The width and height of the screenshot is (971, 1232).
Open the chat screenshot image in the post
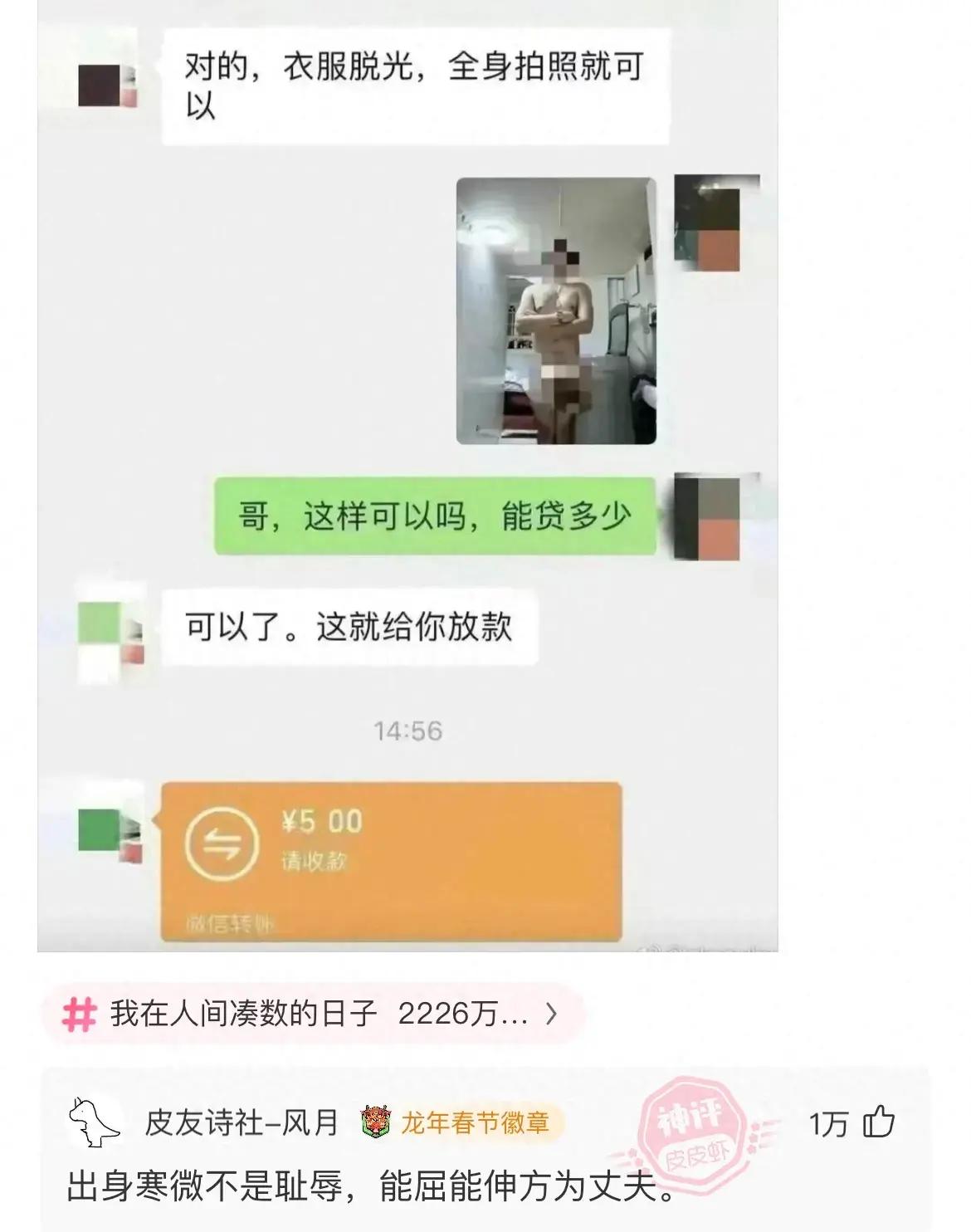click(407, 473)
